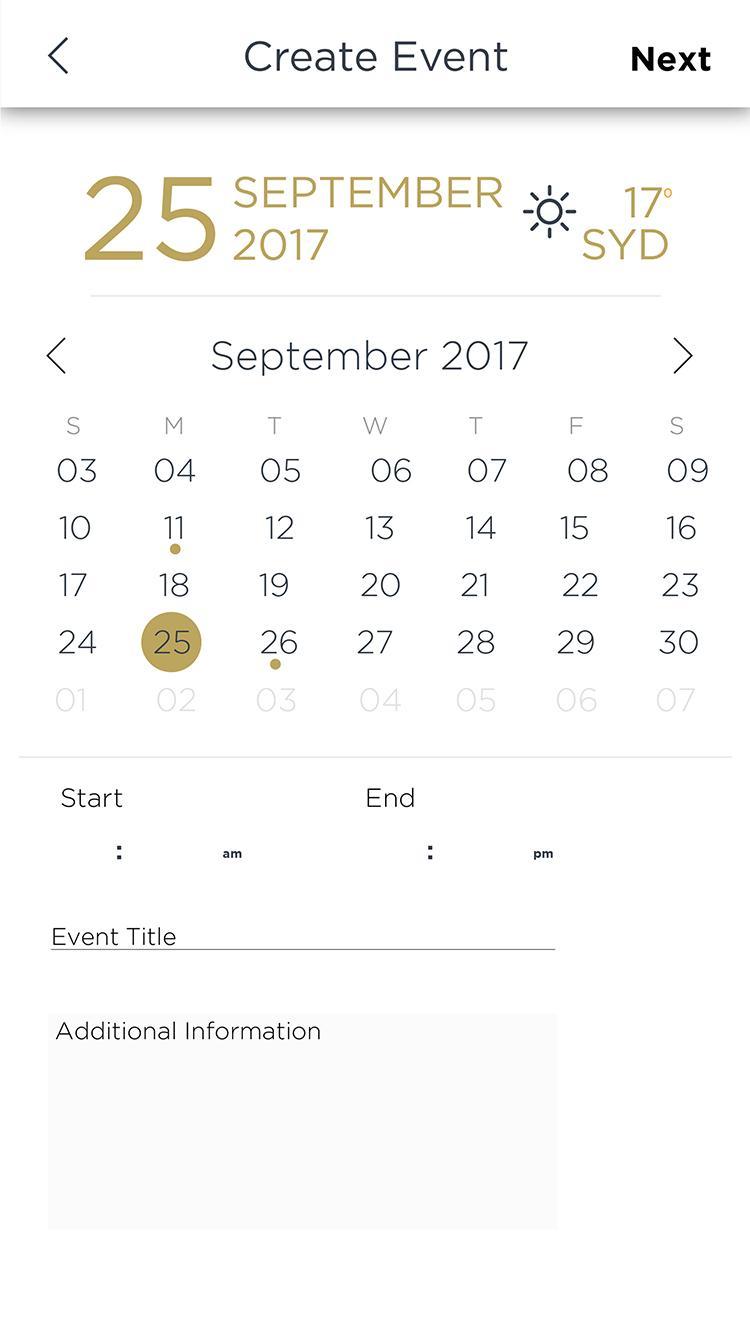Toggle the Start time am indicator

pos(232,854)
